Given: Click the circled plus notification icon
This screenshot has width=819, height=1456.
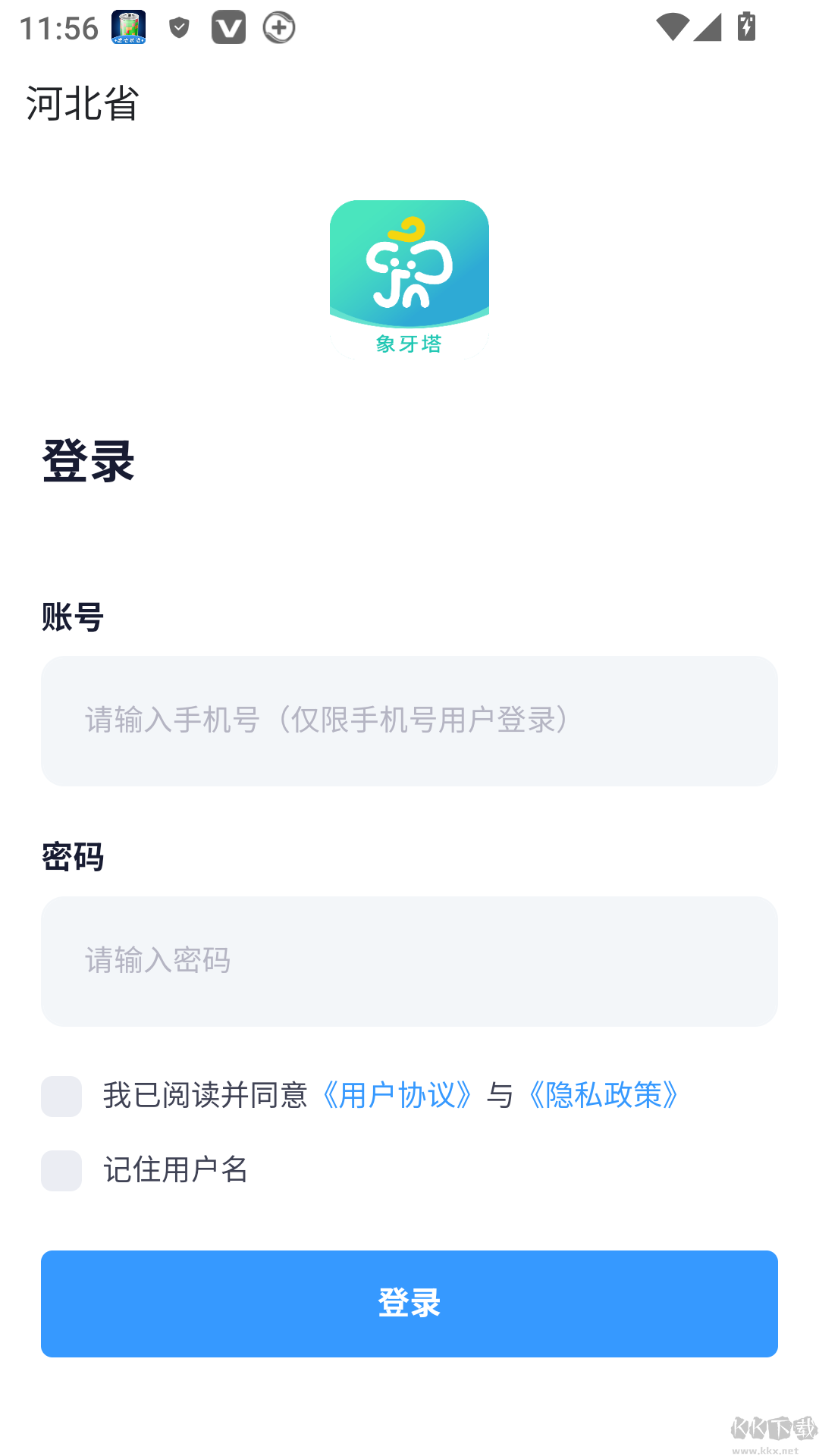Looking at the screenshot, I should [278, 27].
